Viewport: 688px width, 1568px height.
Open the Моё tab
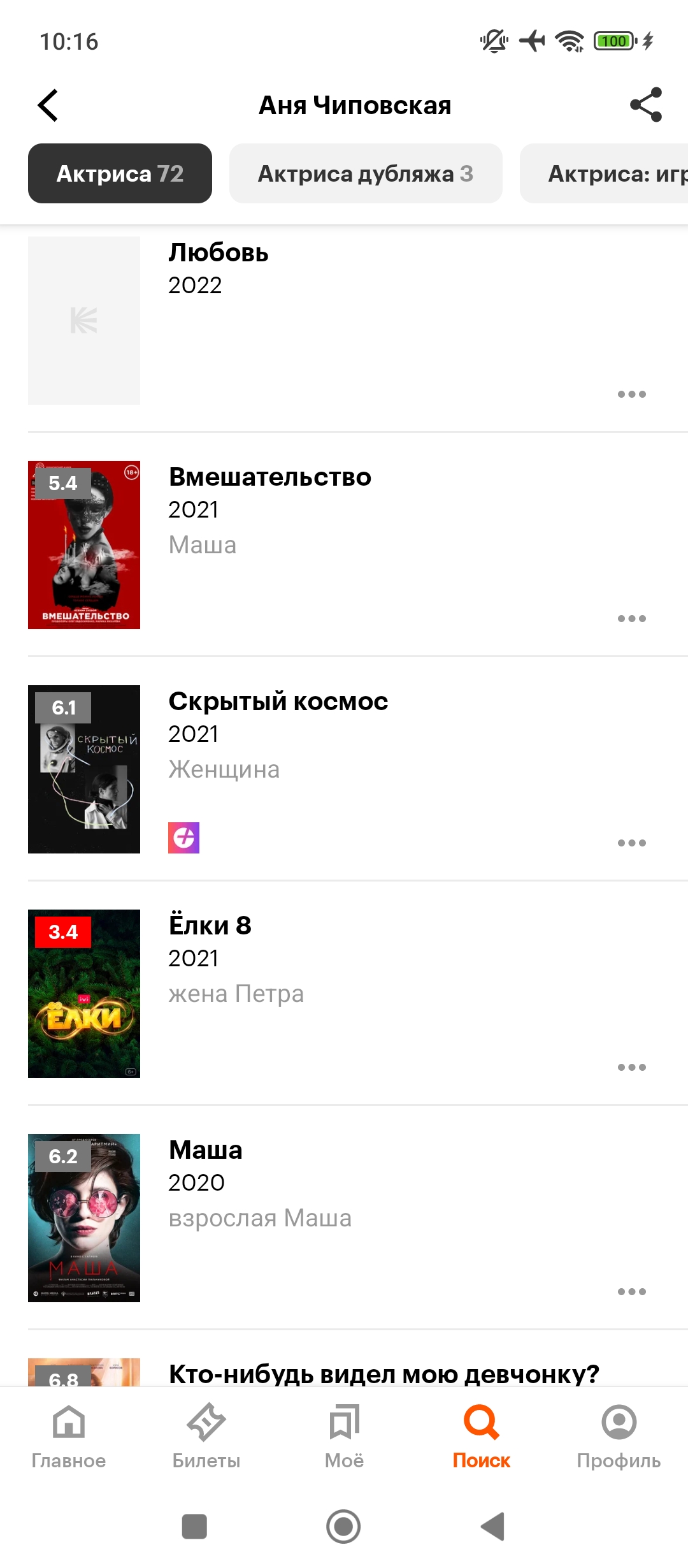point(344,1434)
